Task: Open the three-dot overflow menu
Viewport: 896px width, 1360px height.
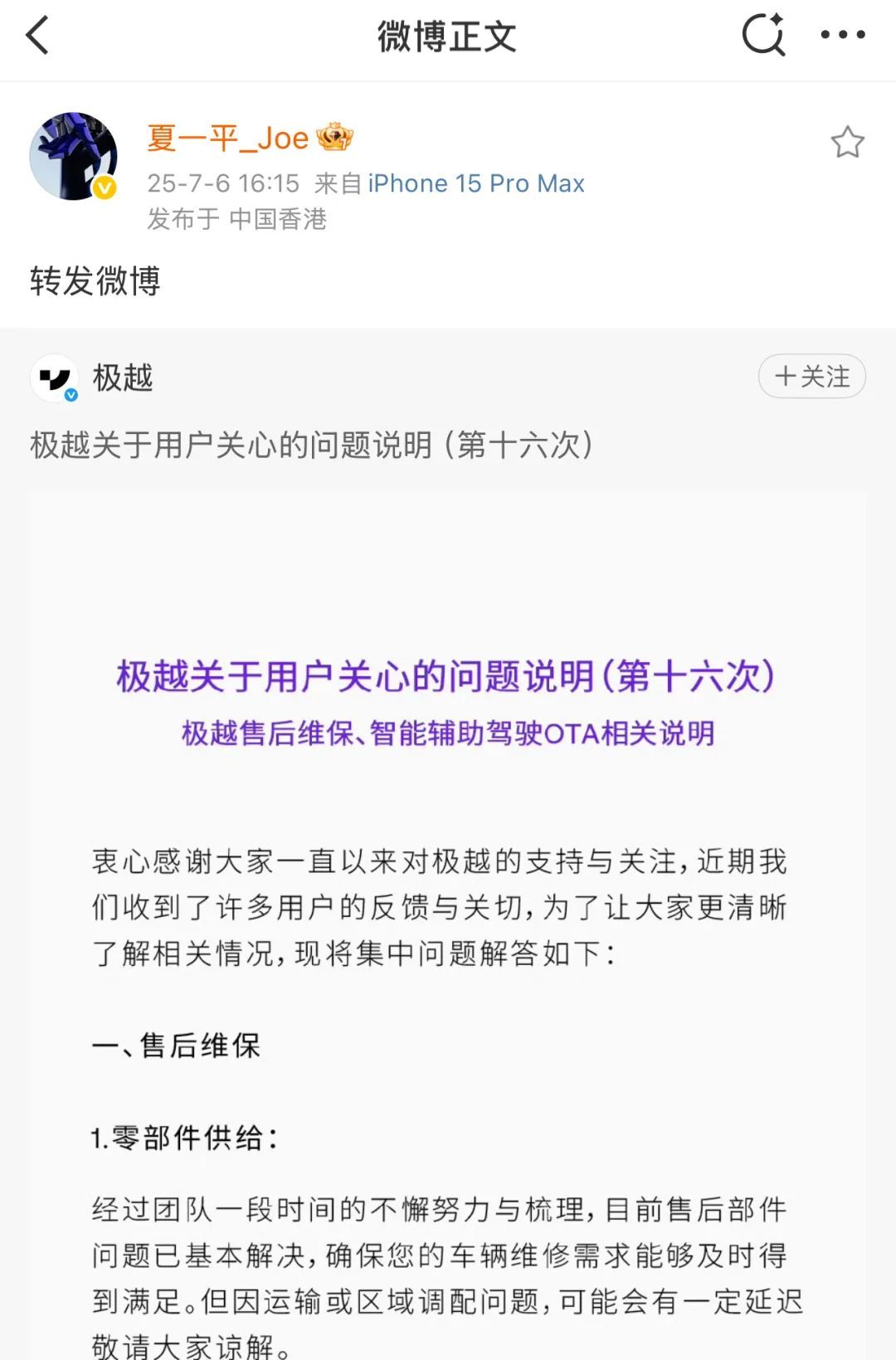Action: click(x=842, y=35)
